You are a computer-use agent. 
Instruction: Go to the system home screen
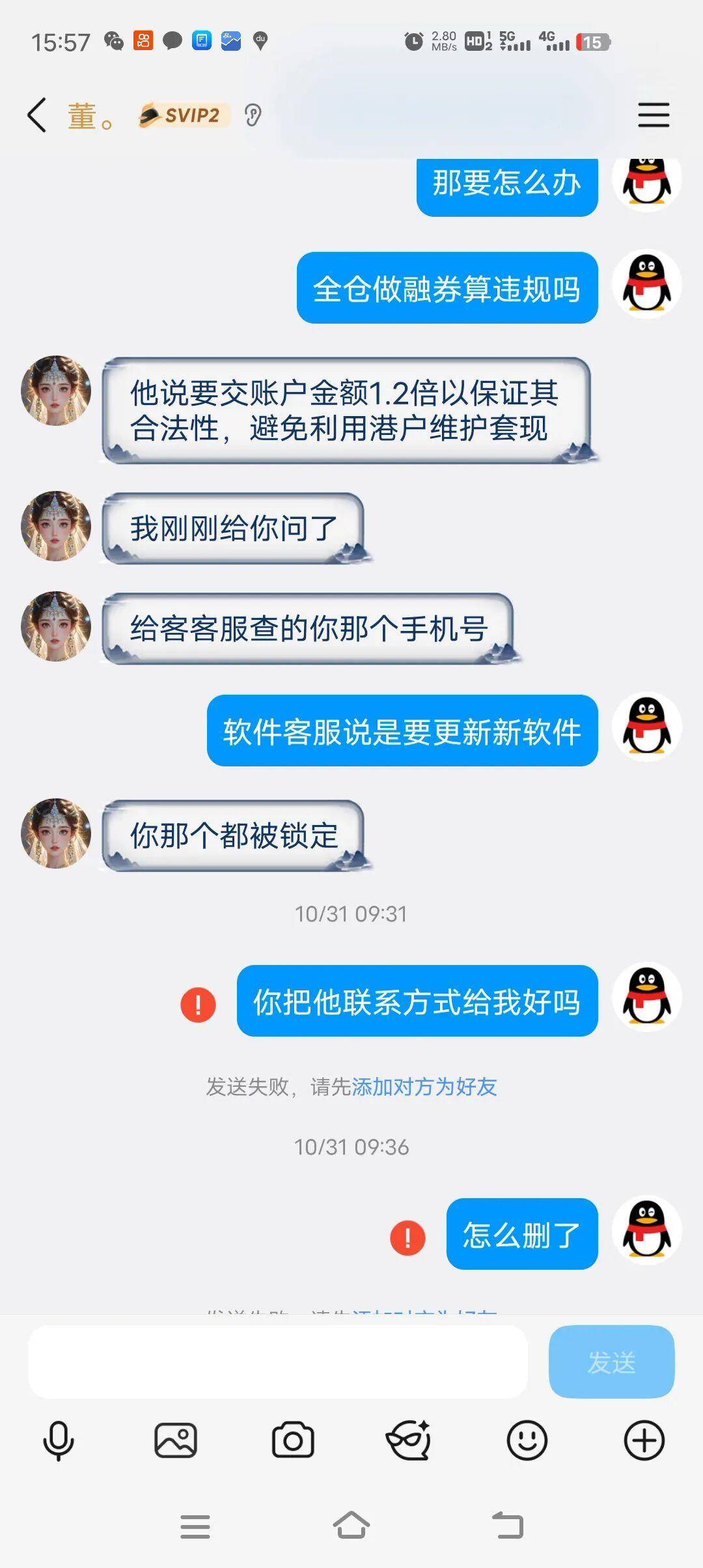pos(351,1526)
